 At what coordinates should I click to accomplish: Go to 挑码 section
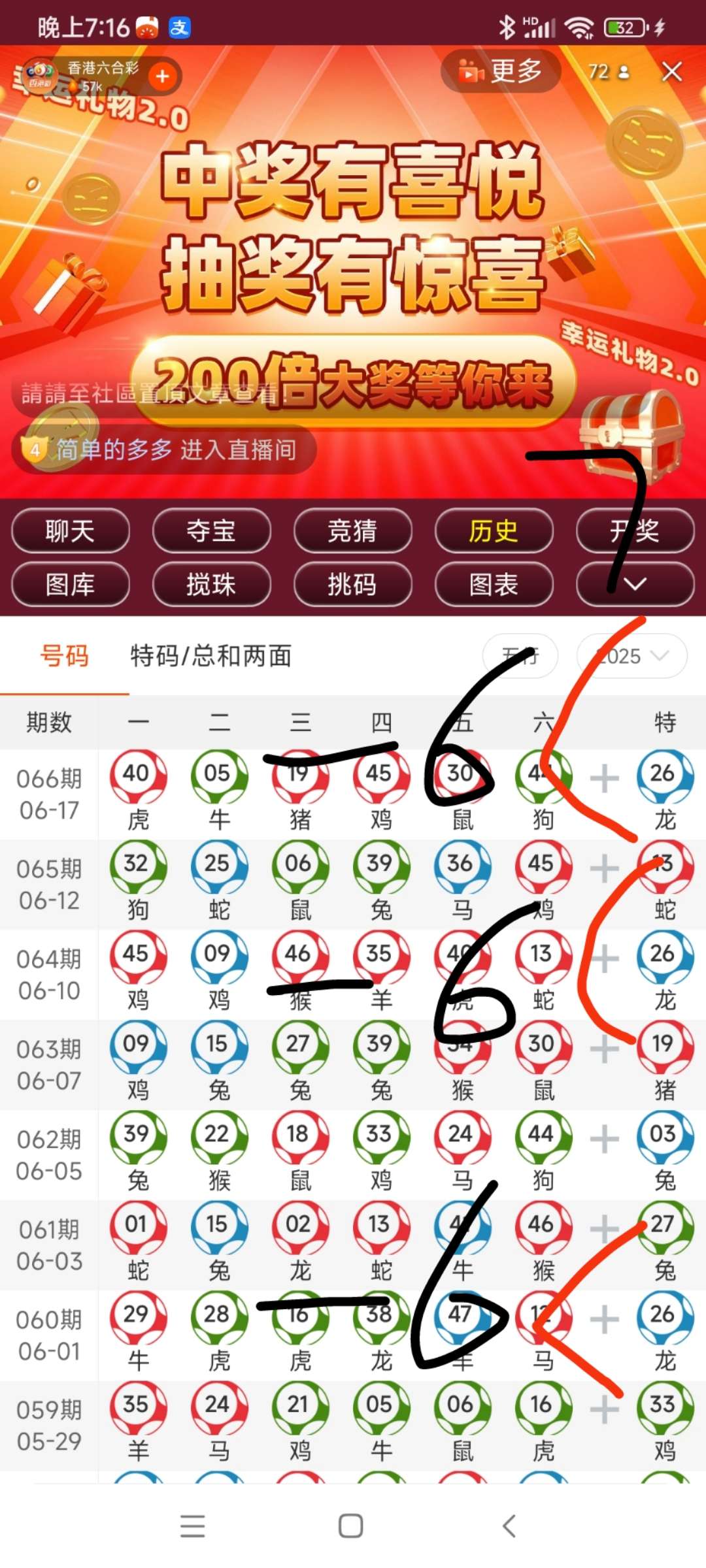tap(352, 584)
